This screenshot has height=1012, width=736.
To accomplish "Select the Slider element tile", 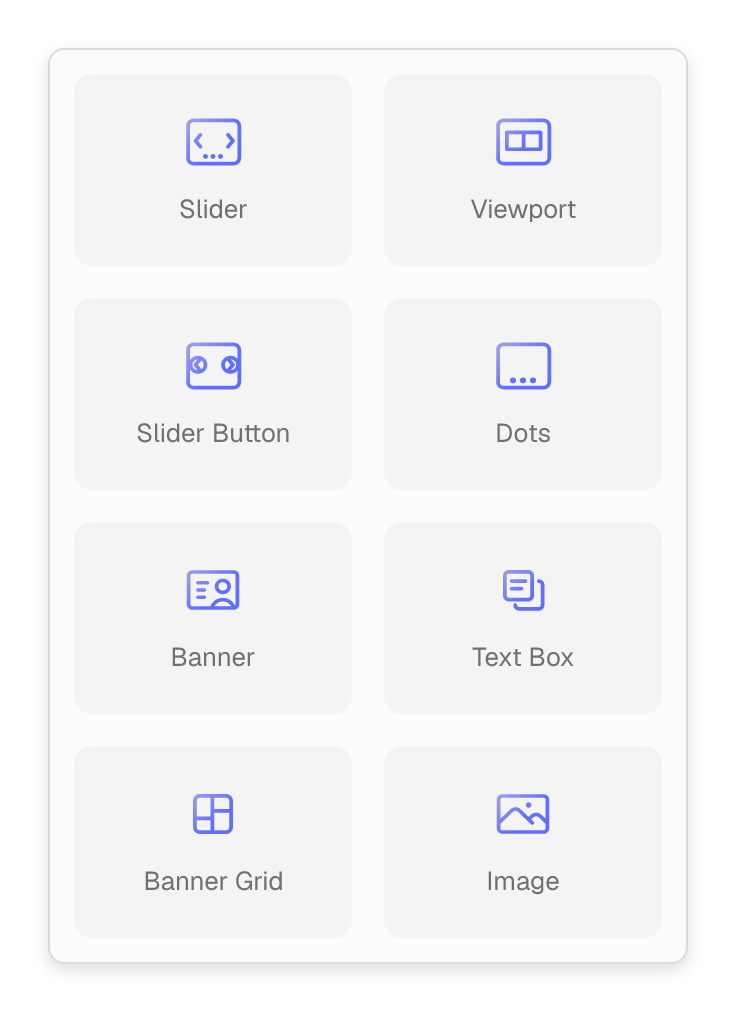I will [x=213, y=170].
